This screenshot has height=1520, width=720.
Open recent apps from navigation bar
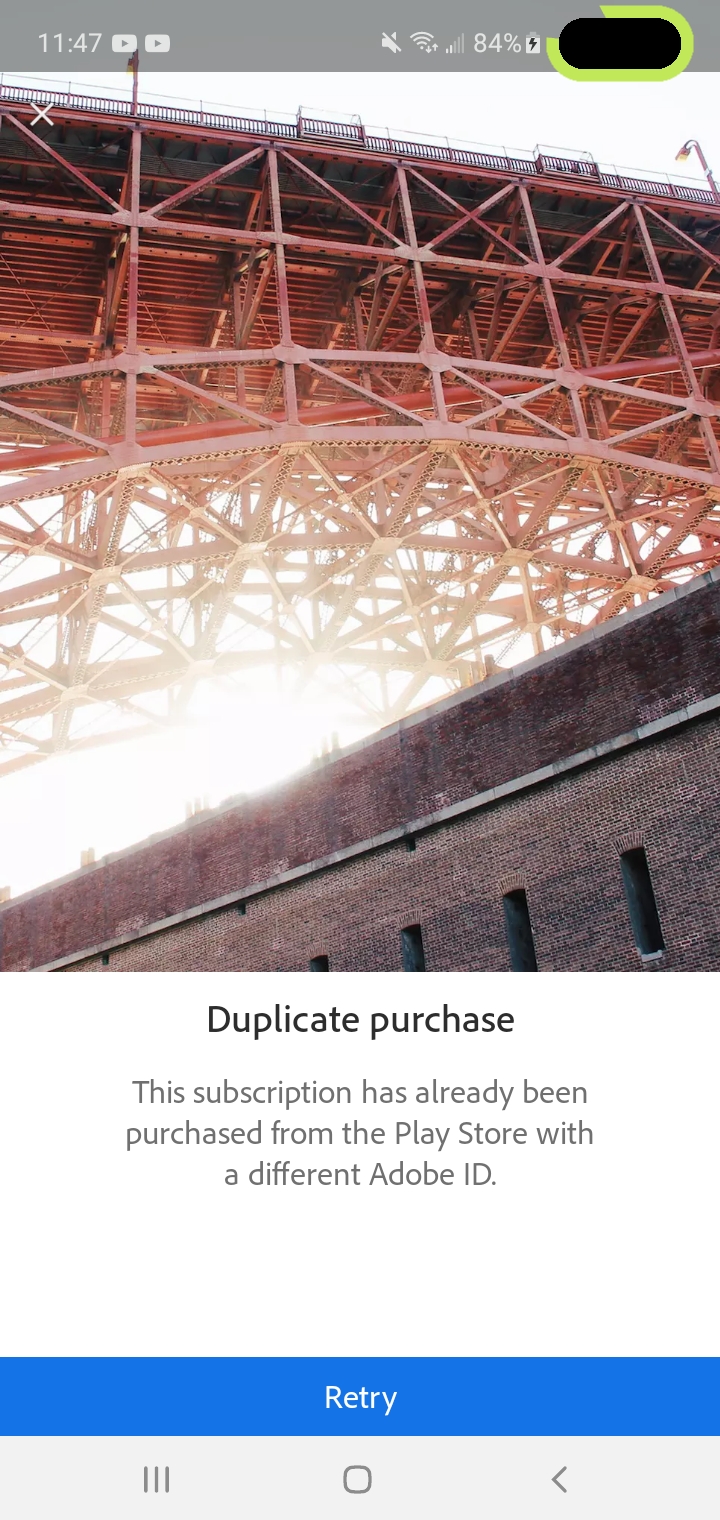(157, 1479)
